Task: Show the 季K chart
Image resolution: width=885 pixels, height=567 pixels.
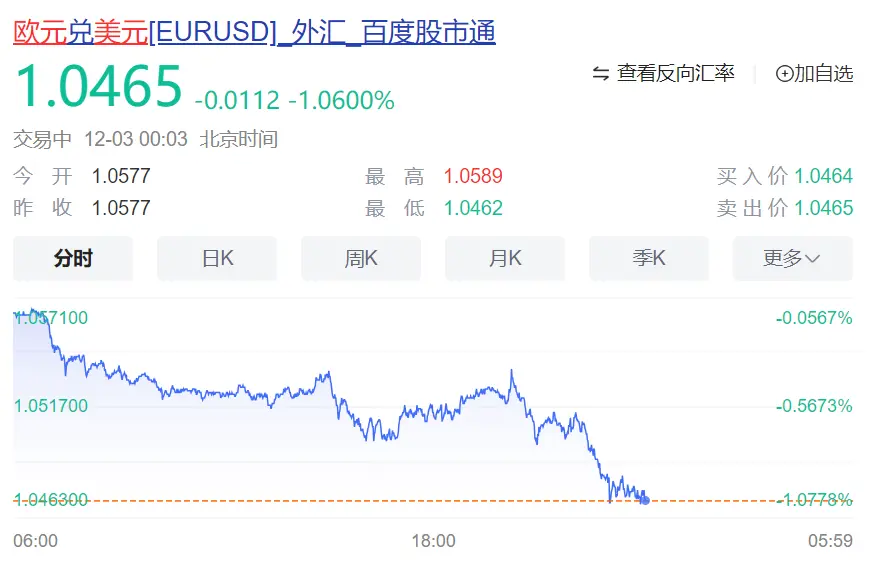Action: (x=649, y=258)
